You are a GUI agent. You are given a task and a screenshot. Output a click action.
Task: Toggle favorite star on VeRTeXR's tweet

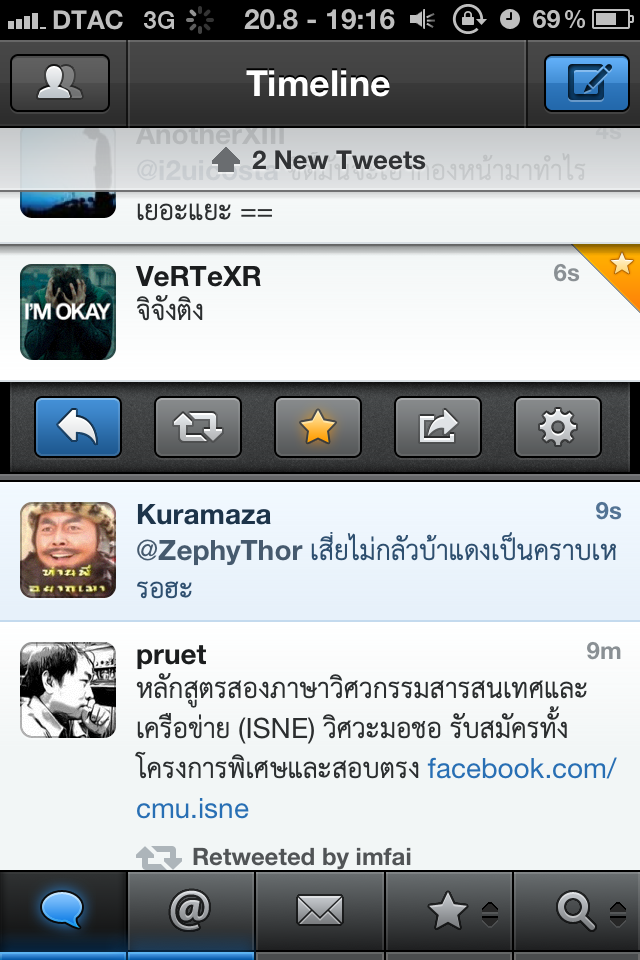coord(318,427)
